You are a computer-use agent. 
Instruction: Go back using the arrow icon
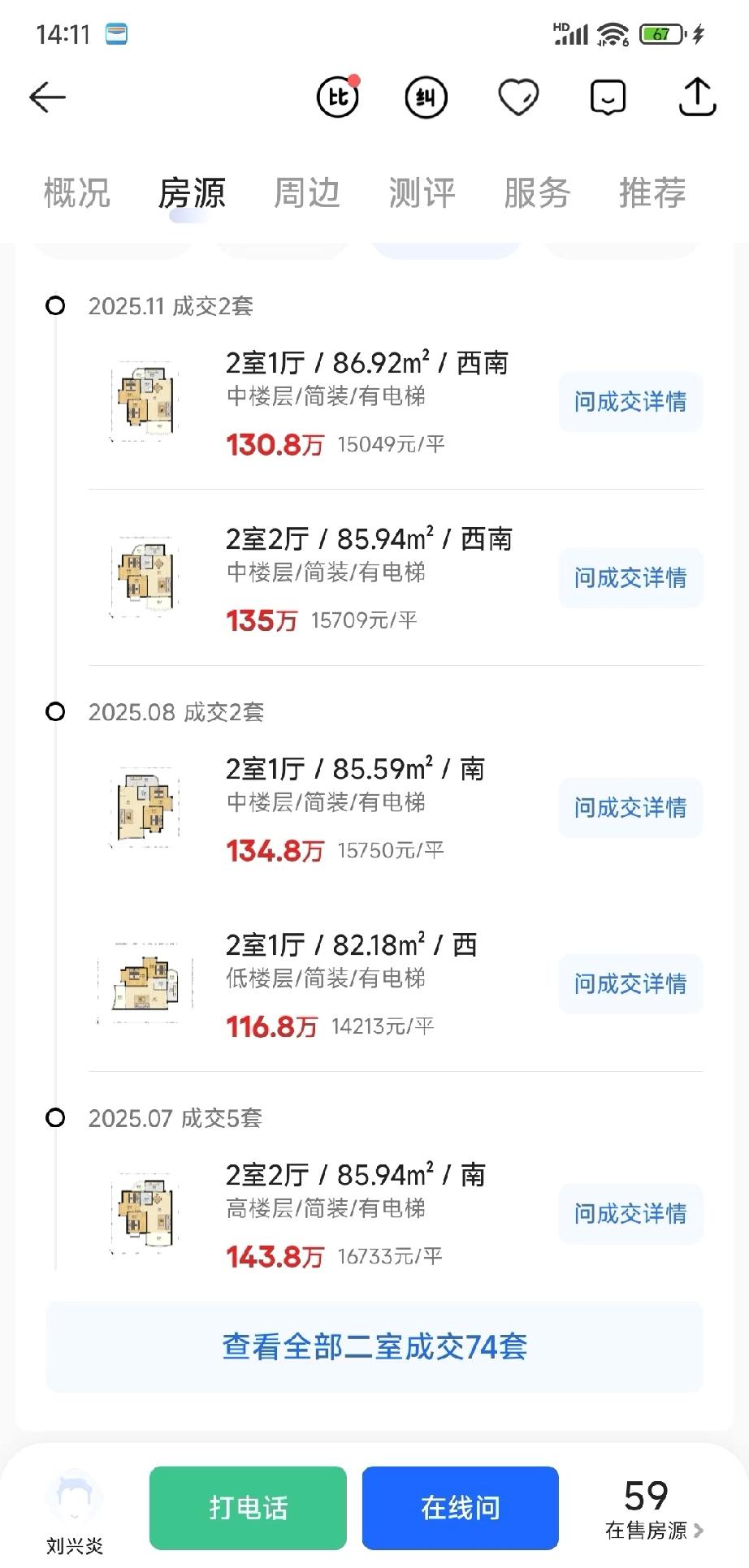click(x=47, y=97)
